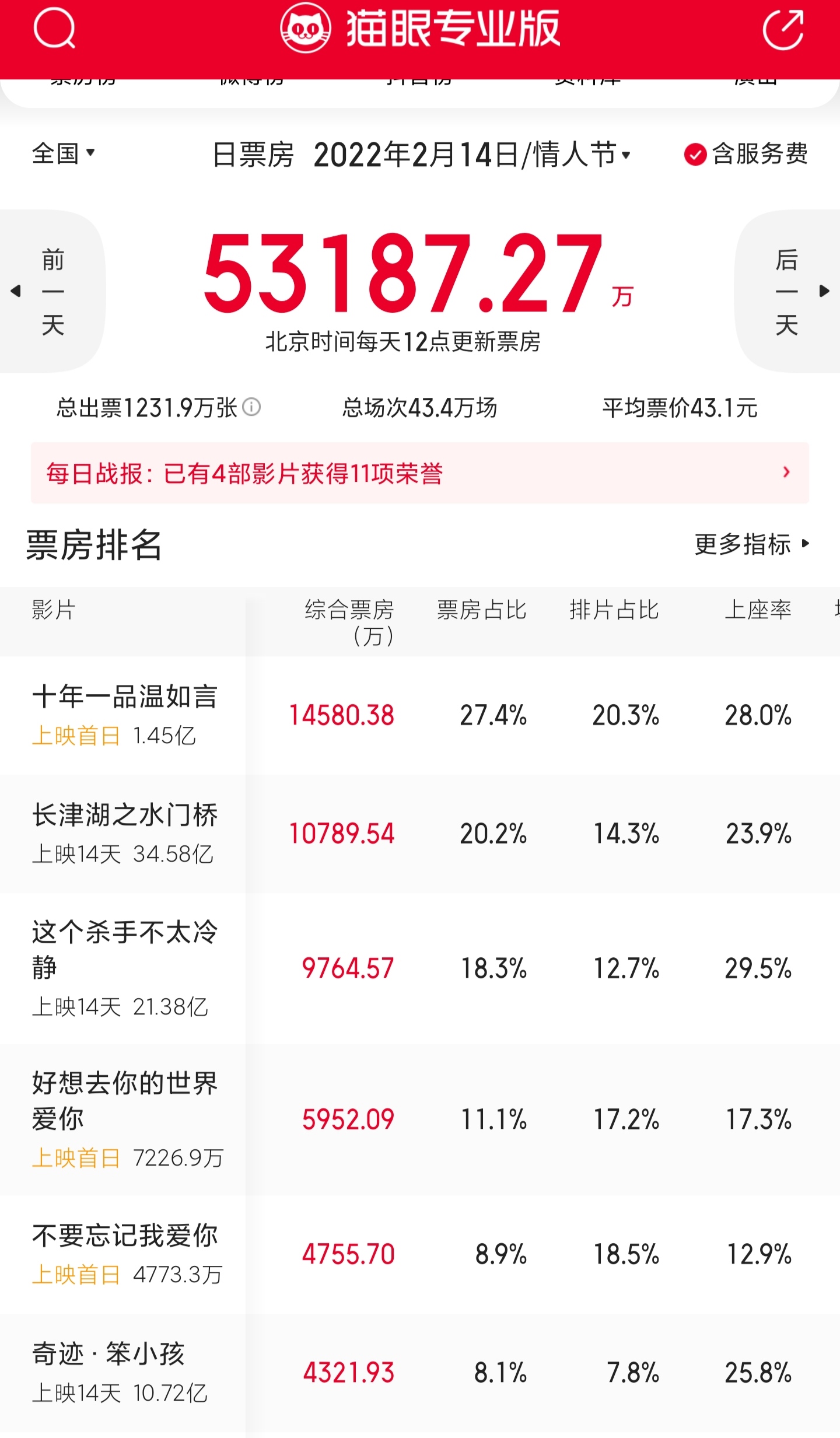Tap the info icon beside 总出票
840x1438 pixels.
251,407
